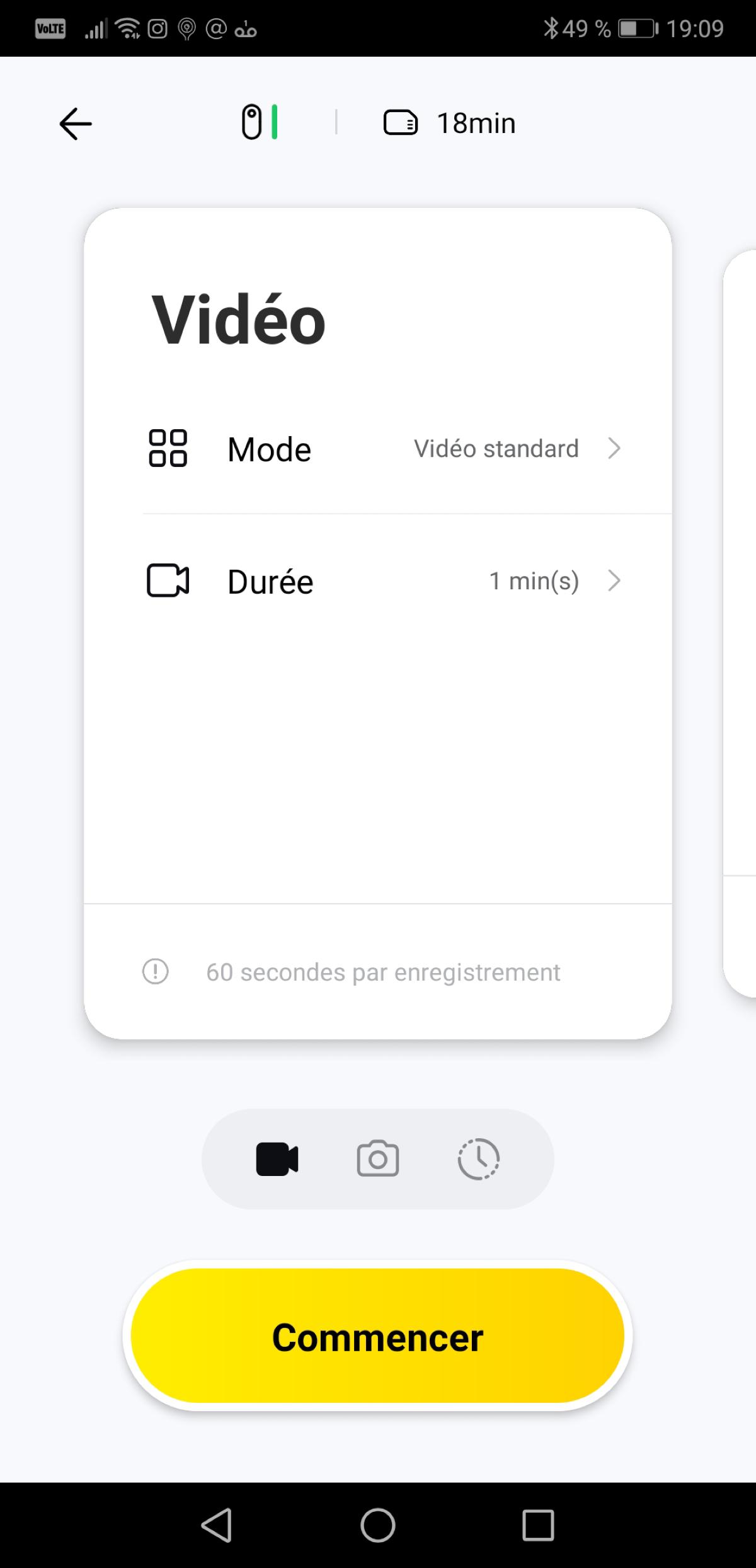
Task: Switch to the photo camera mode
Action: (x=378, y=1159)
